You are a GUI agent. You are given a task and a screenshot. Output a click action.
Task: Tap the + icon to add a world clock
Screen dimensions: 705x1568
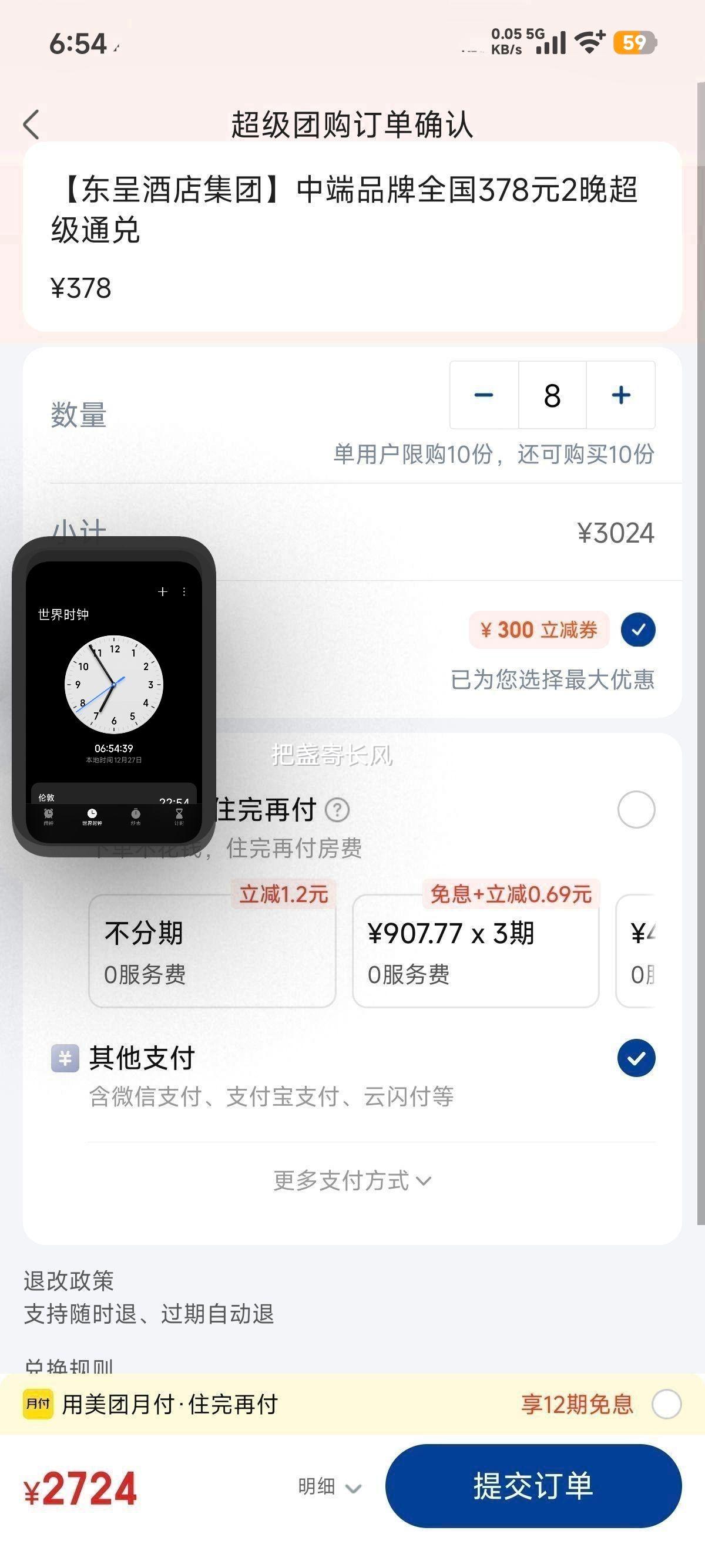(163, 591)
